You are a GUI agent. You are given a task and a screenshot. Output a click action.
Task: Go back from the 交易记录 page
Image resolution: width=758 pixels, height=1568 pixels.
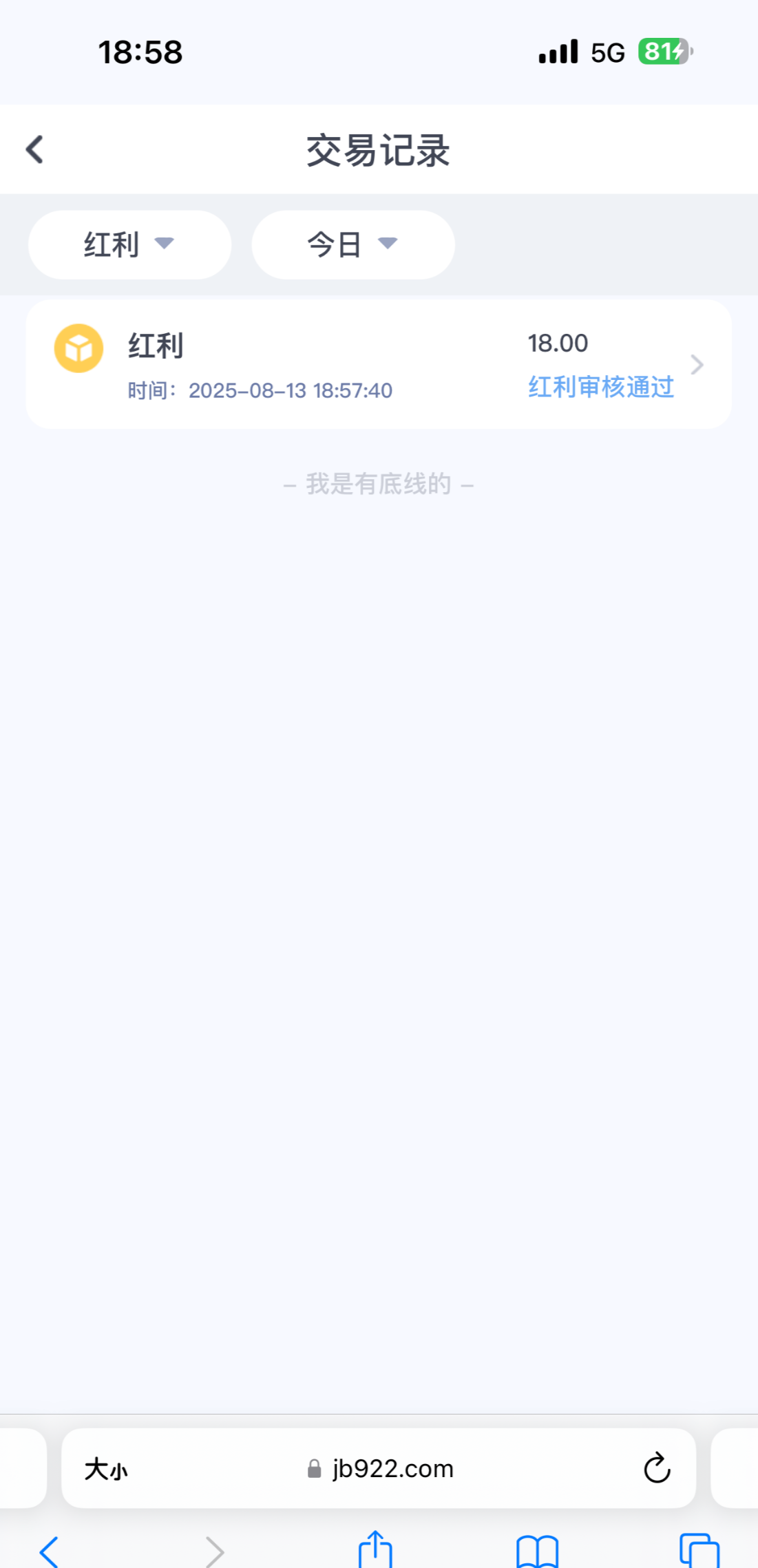[34, 149]
